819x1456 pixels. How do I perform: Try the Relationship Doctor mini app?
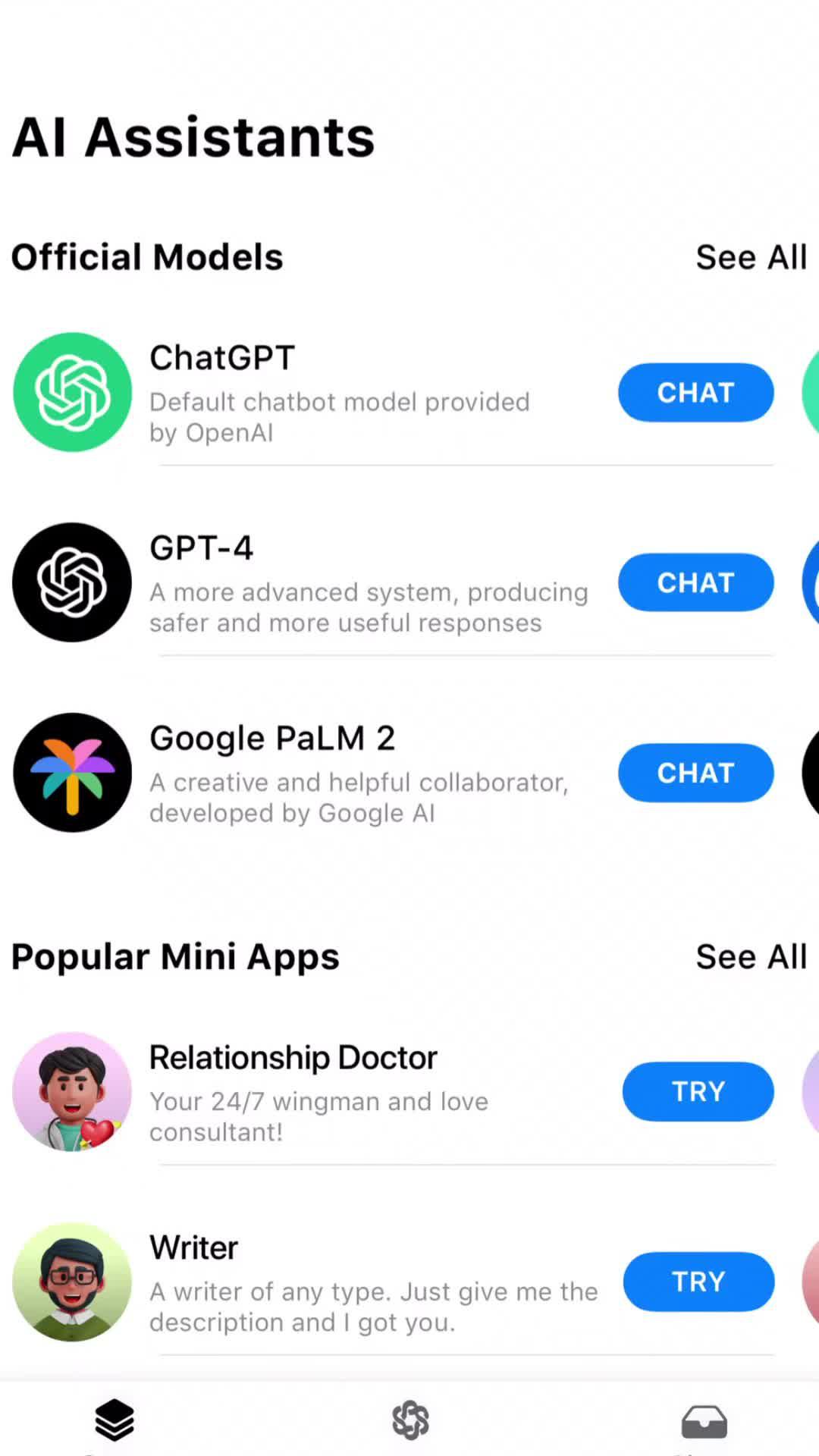(698, 1092)
